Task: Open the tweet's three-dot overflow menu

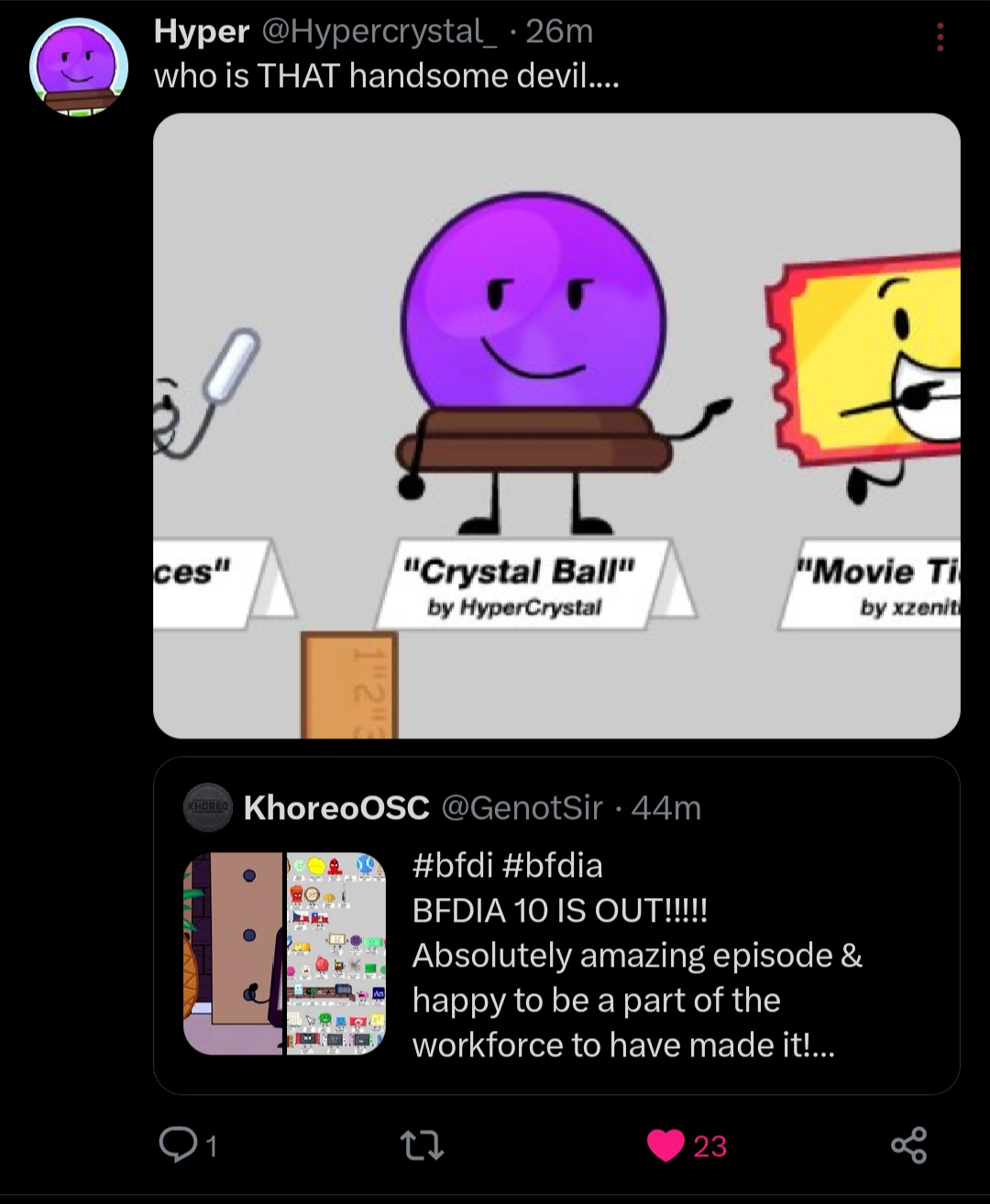Action: click(940, 38)
